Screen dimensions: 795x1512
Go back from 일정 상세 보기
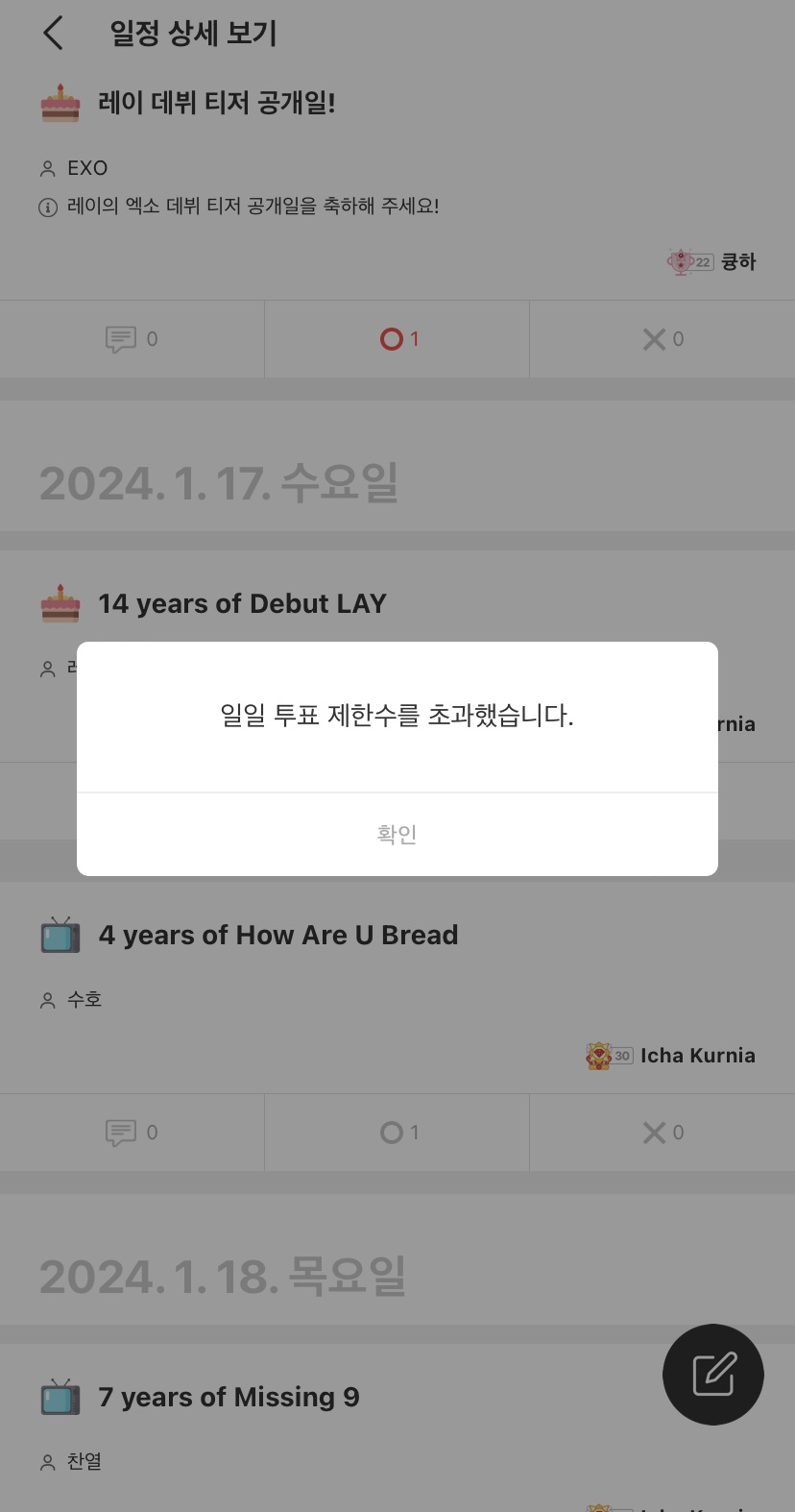(54, 34)
